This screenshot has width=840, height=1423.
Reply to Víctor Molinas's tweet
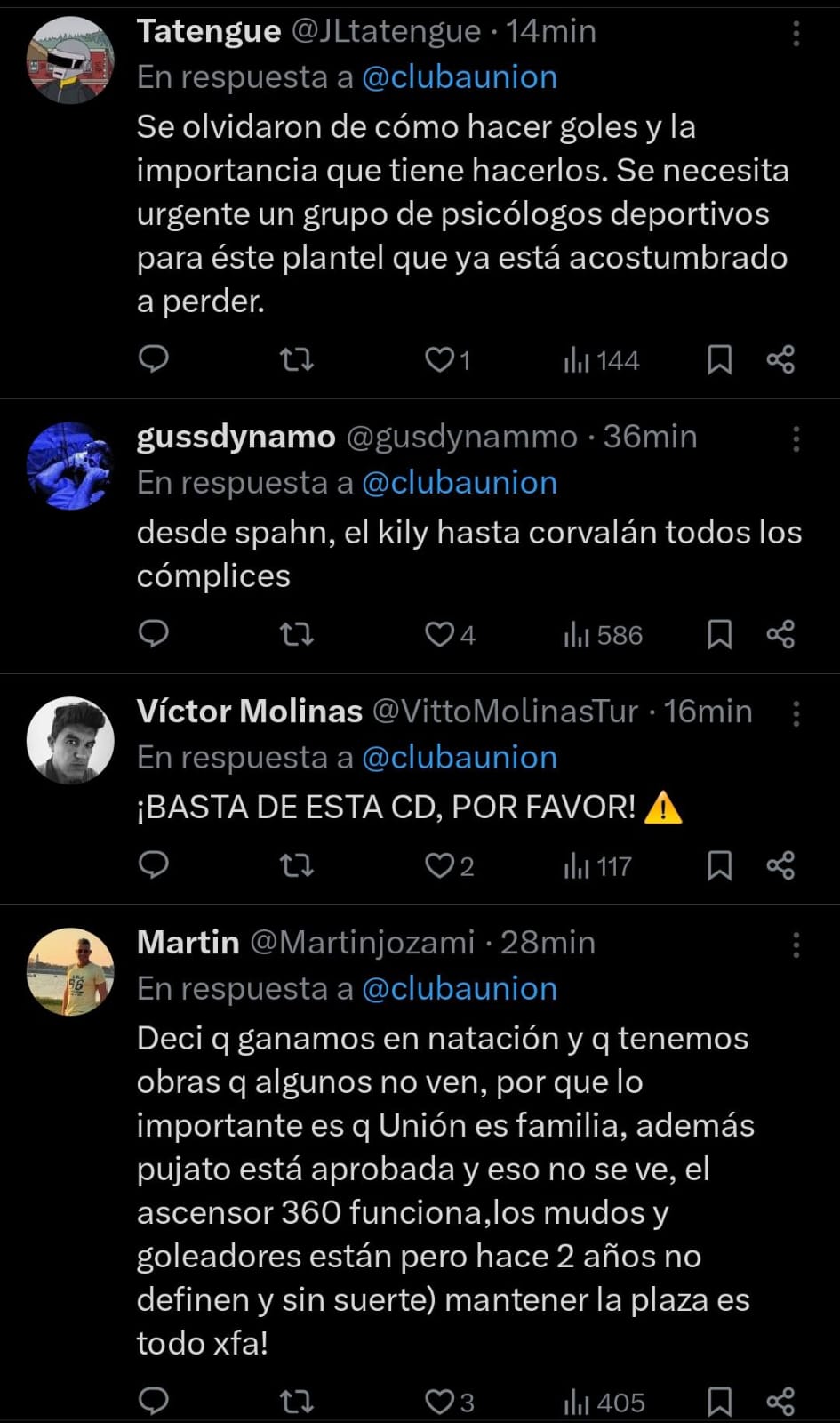point(154,865)
